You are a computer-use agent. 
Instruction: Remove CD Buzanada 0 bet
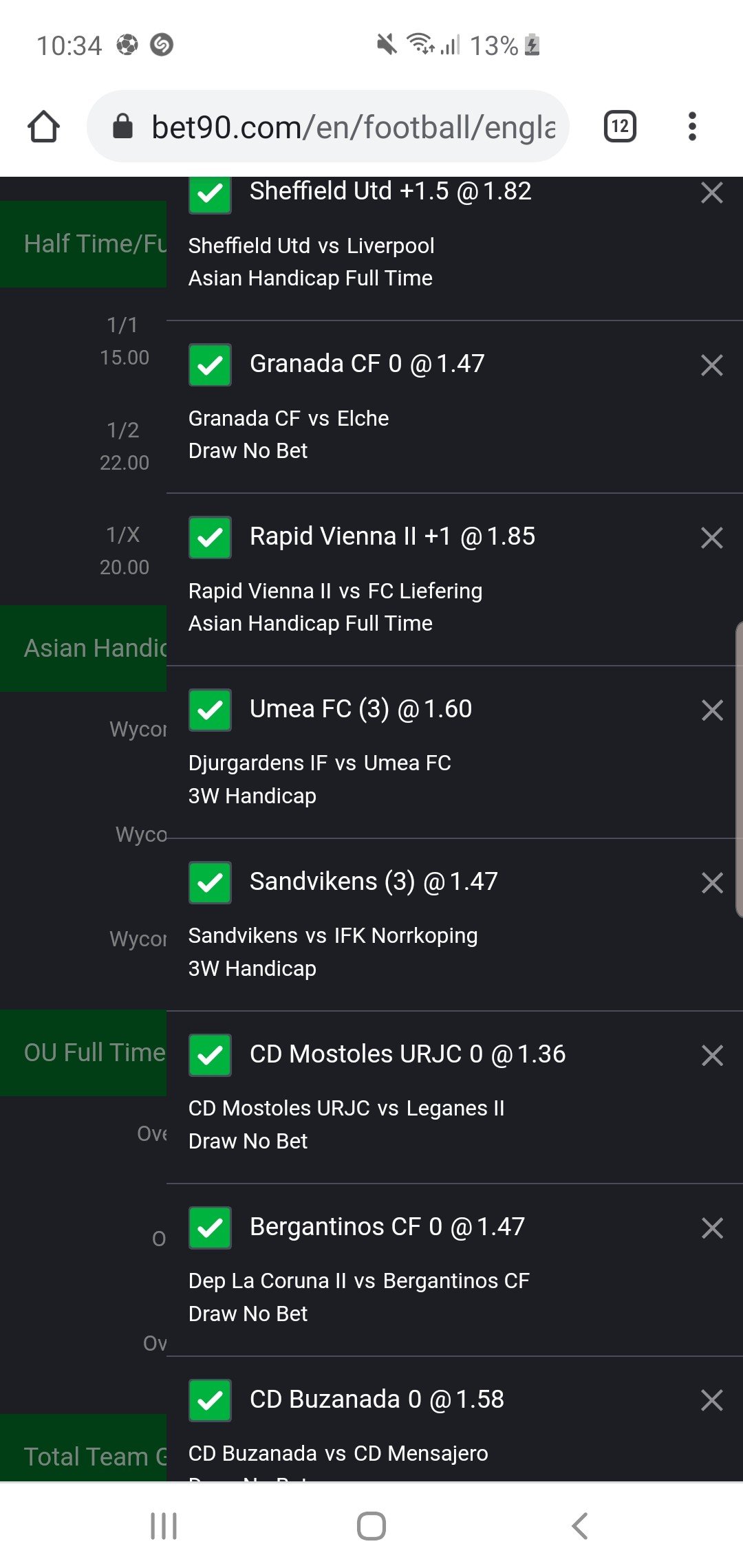(x=711, y=1400)
